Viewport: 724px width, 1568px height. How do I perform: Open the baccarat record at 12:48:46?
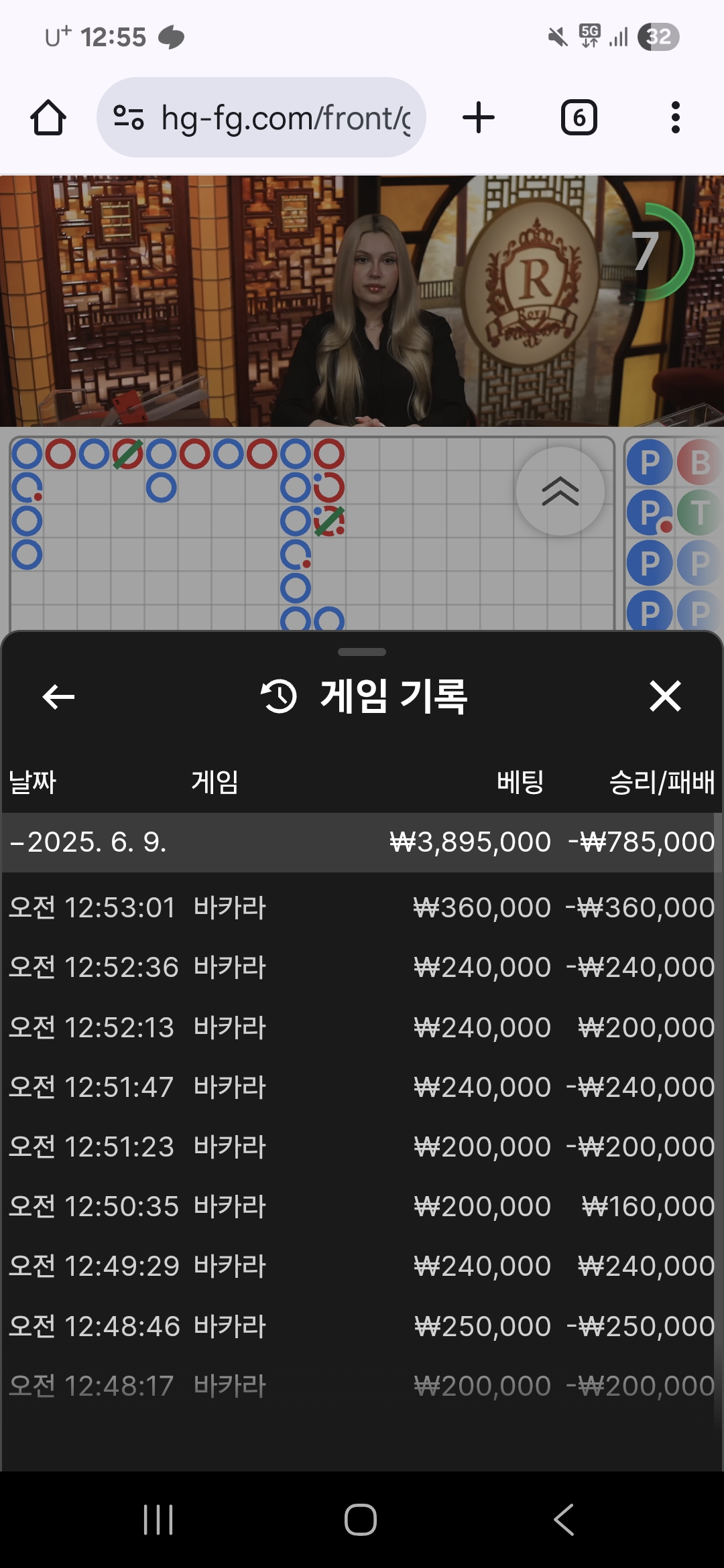click(x=362, y=1326)
